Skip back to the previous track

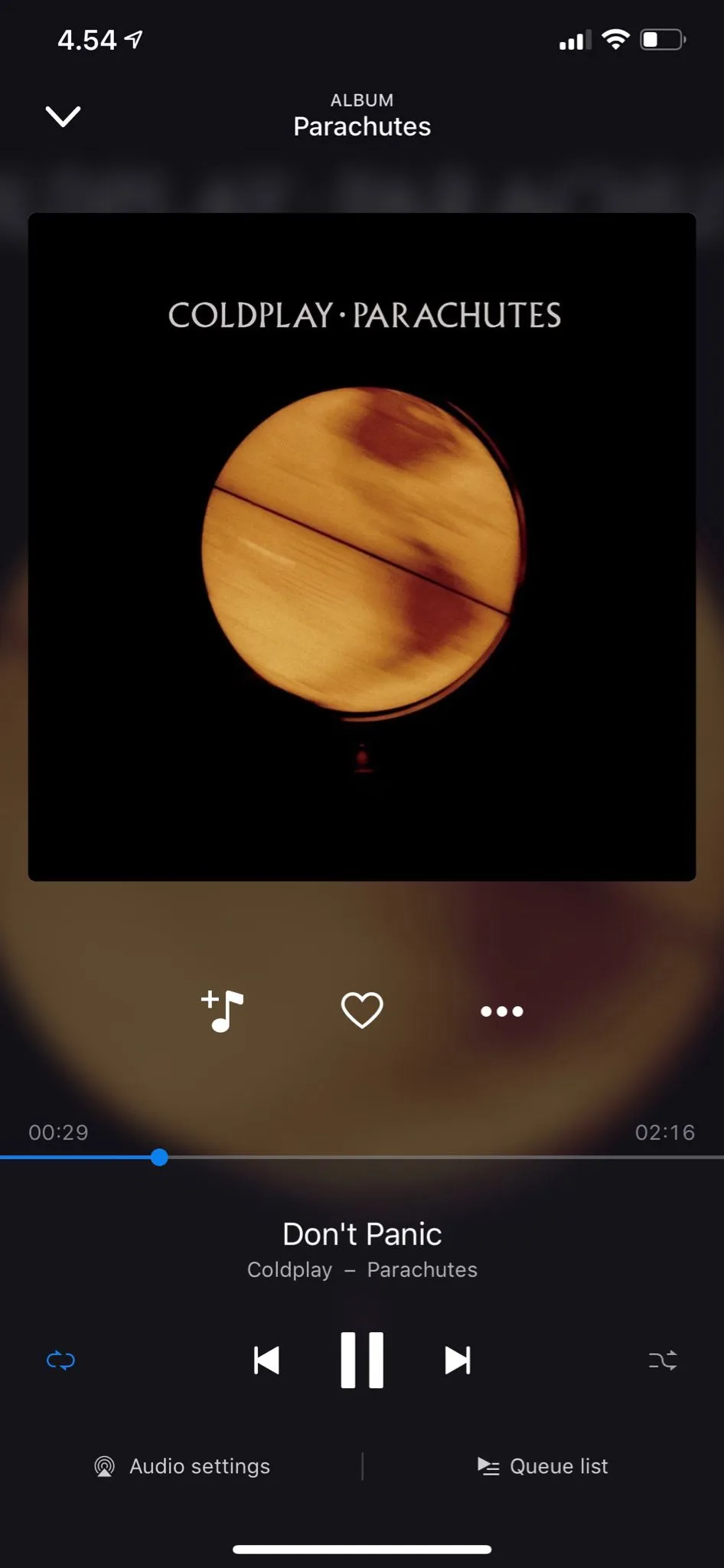click(266, 1361)
